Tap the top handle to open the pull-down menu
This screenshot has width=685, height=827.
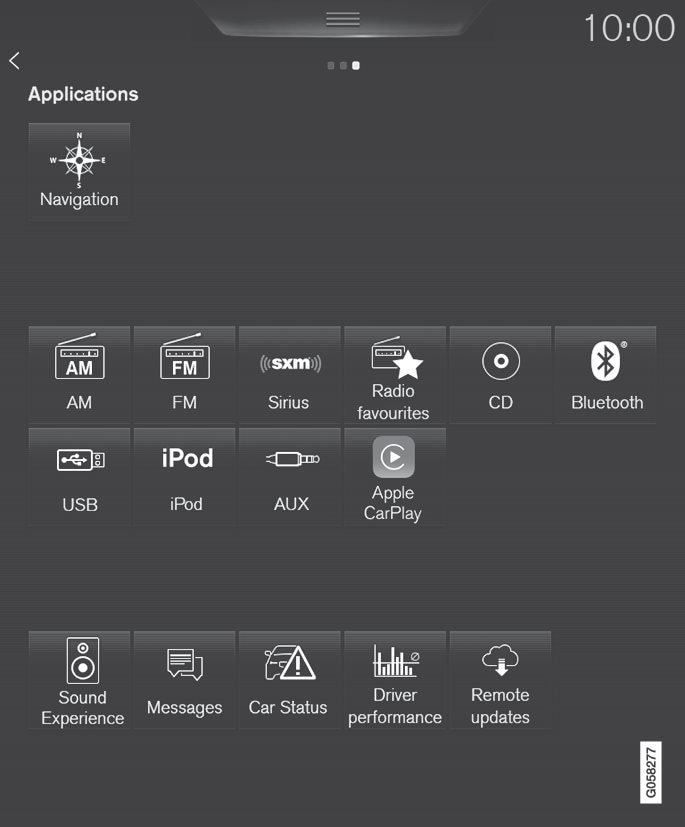tap(342, 19)
